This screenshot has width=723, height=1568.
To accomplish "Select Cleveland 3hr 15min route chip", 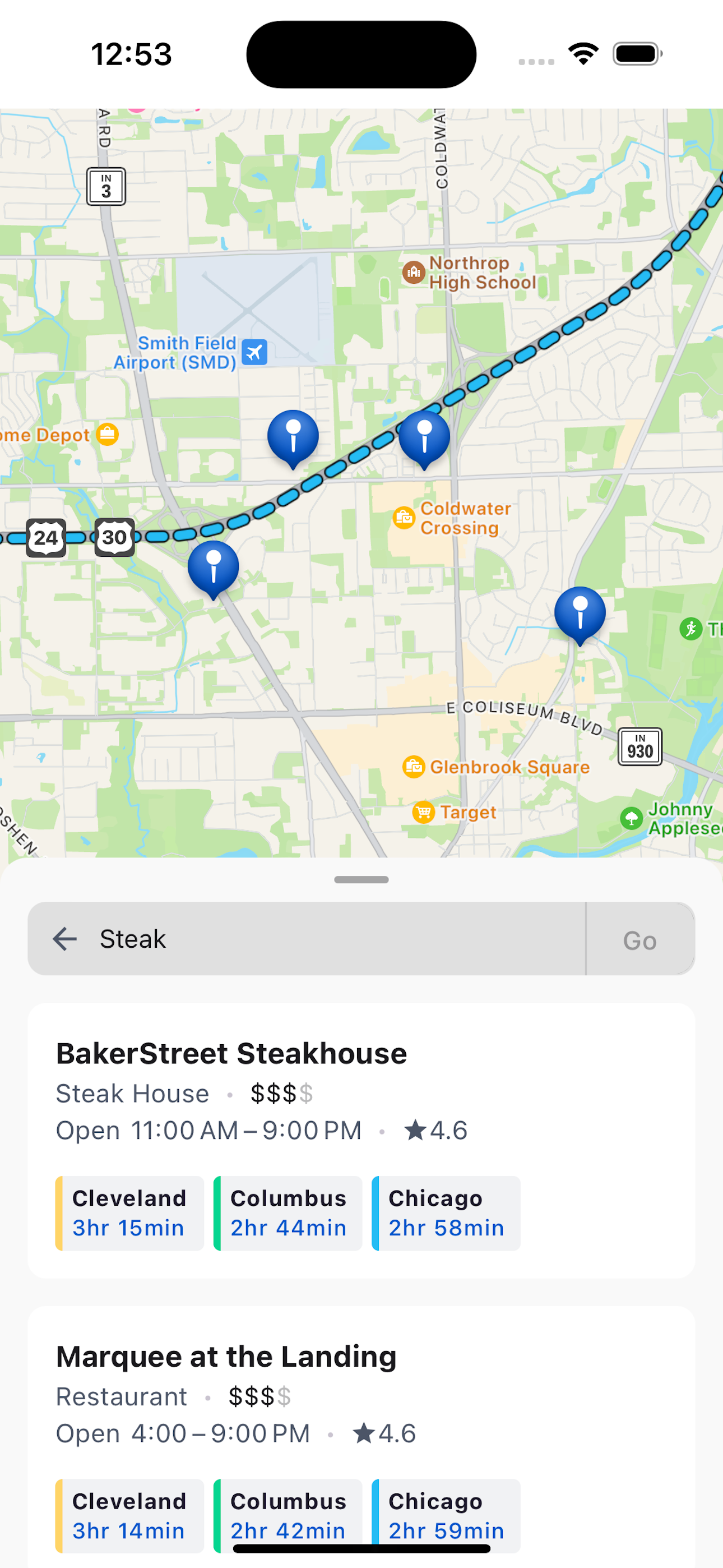I will (129, 1213).
